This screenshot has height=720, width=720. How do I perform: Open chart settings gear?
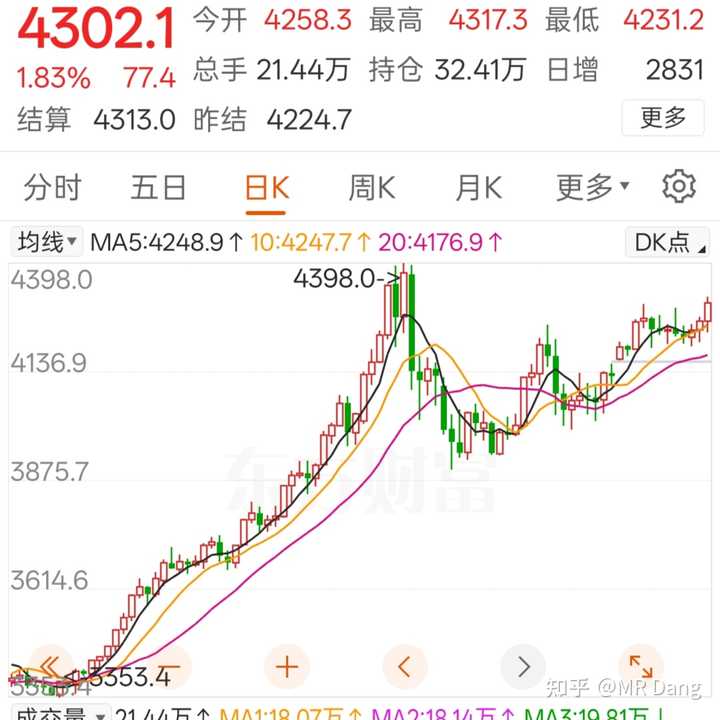(x=679, y=187)
